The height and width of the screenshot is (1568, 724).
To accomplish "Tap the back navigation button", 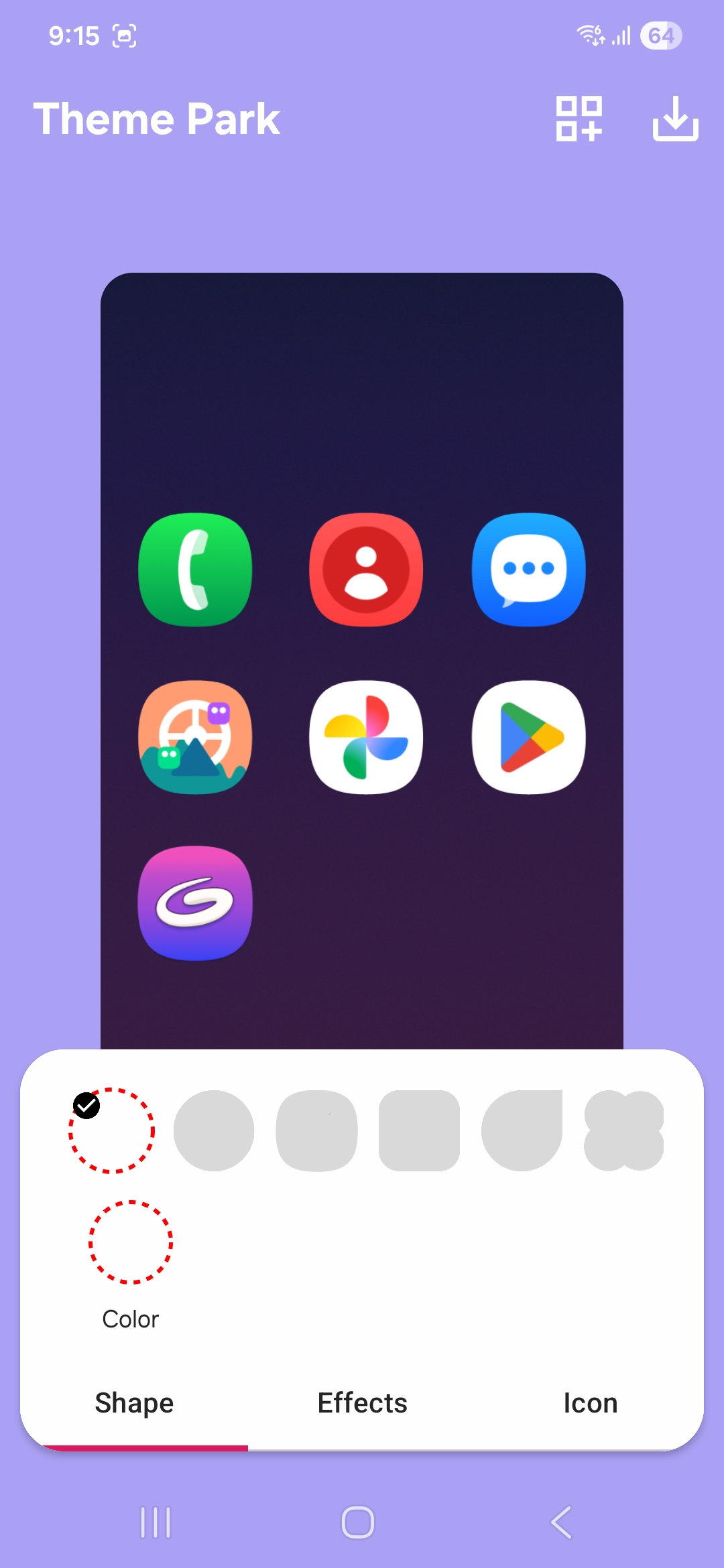I will click(560, 1522).
